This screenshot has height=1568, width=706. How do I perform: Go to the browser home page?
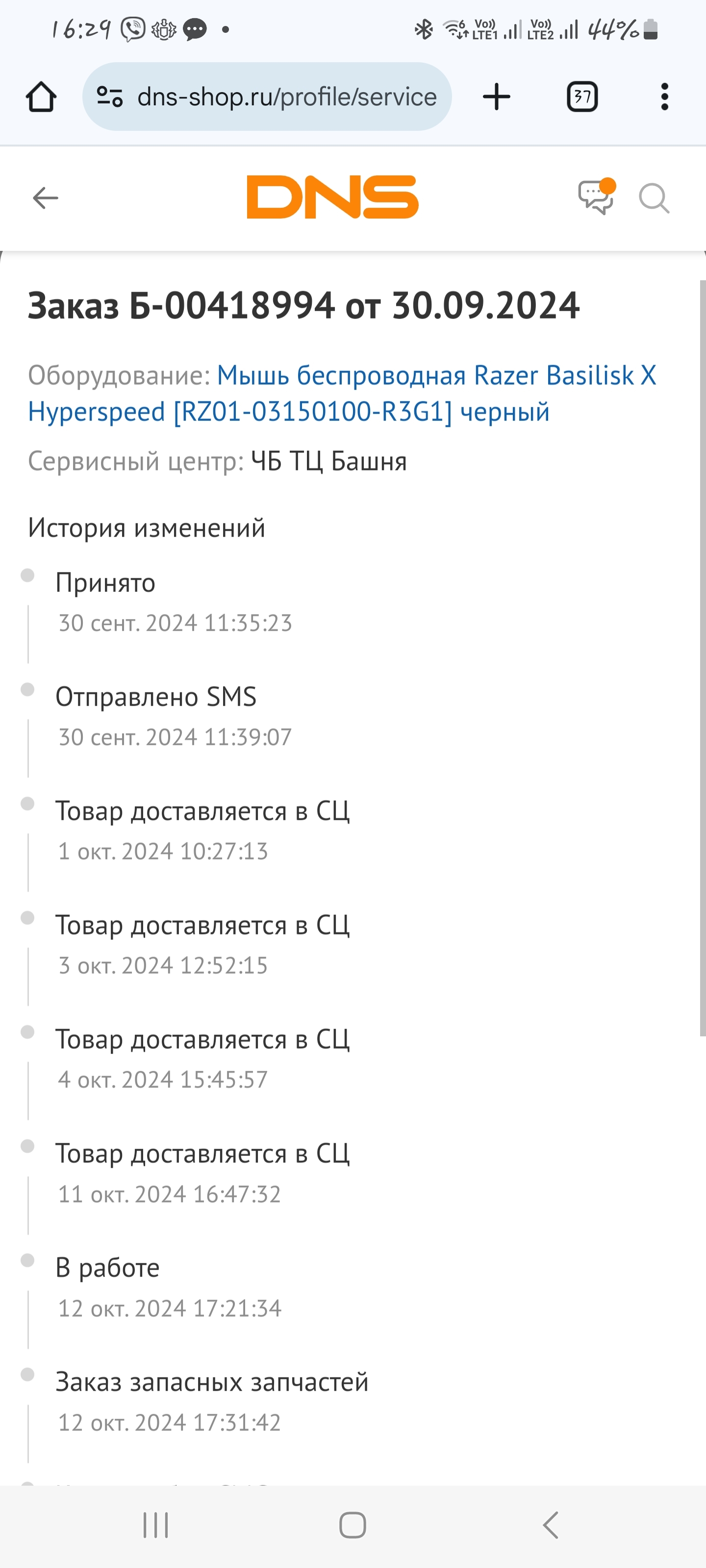coord(41,97)
